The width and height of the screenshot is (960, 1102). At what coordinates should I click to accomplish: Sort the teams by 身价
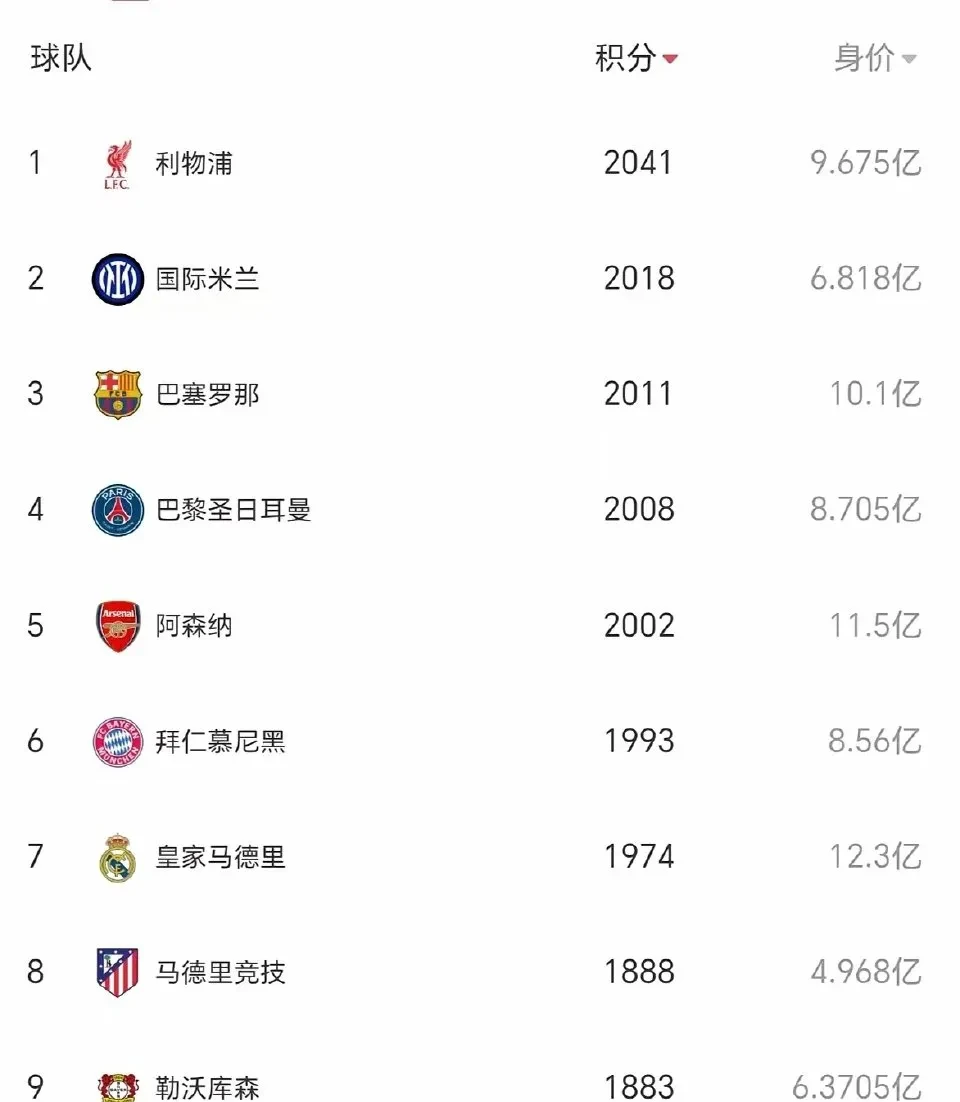point(874,58)
